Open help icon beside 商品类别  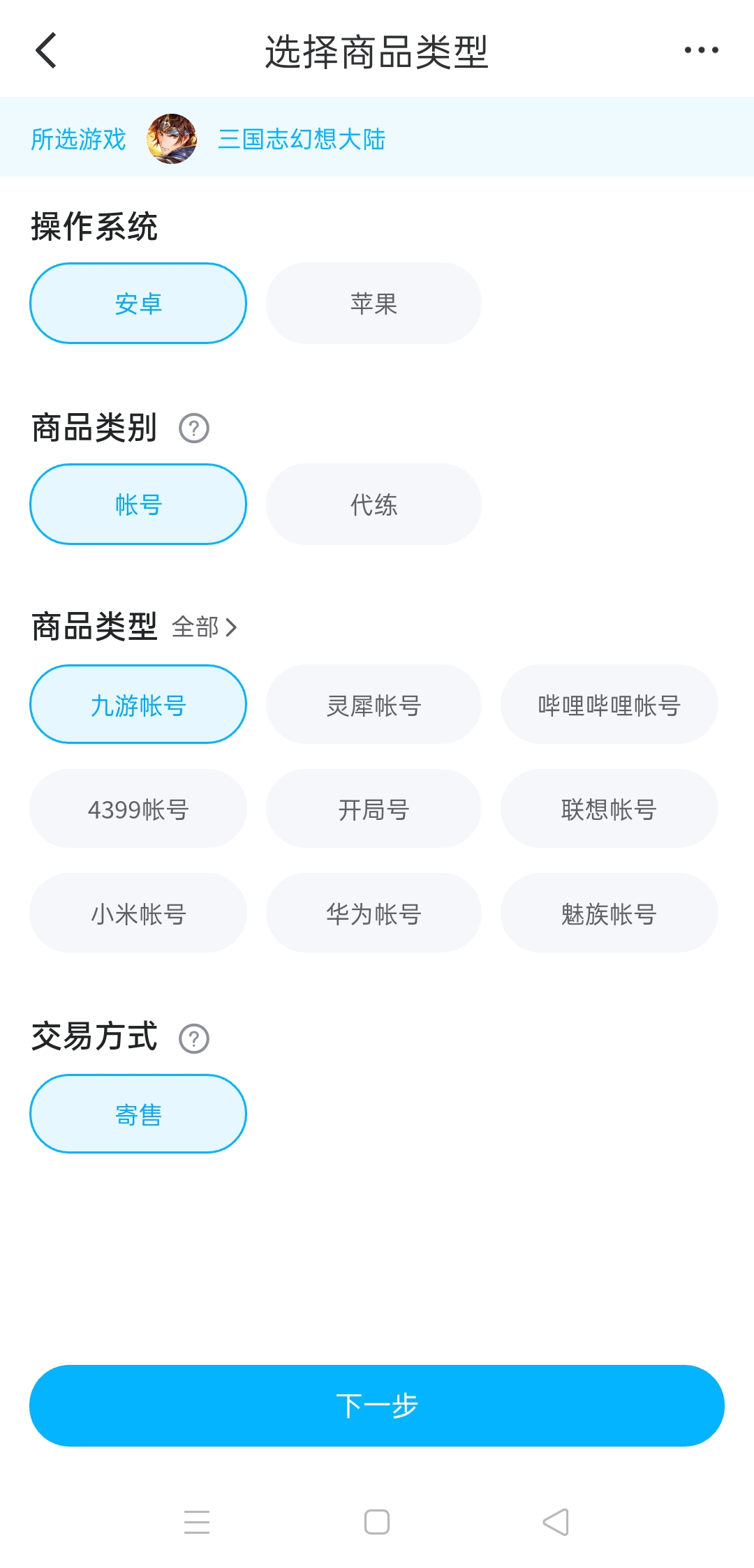194,428
